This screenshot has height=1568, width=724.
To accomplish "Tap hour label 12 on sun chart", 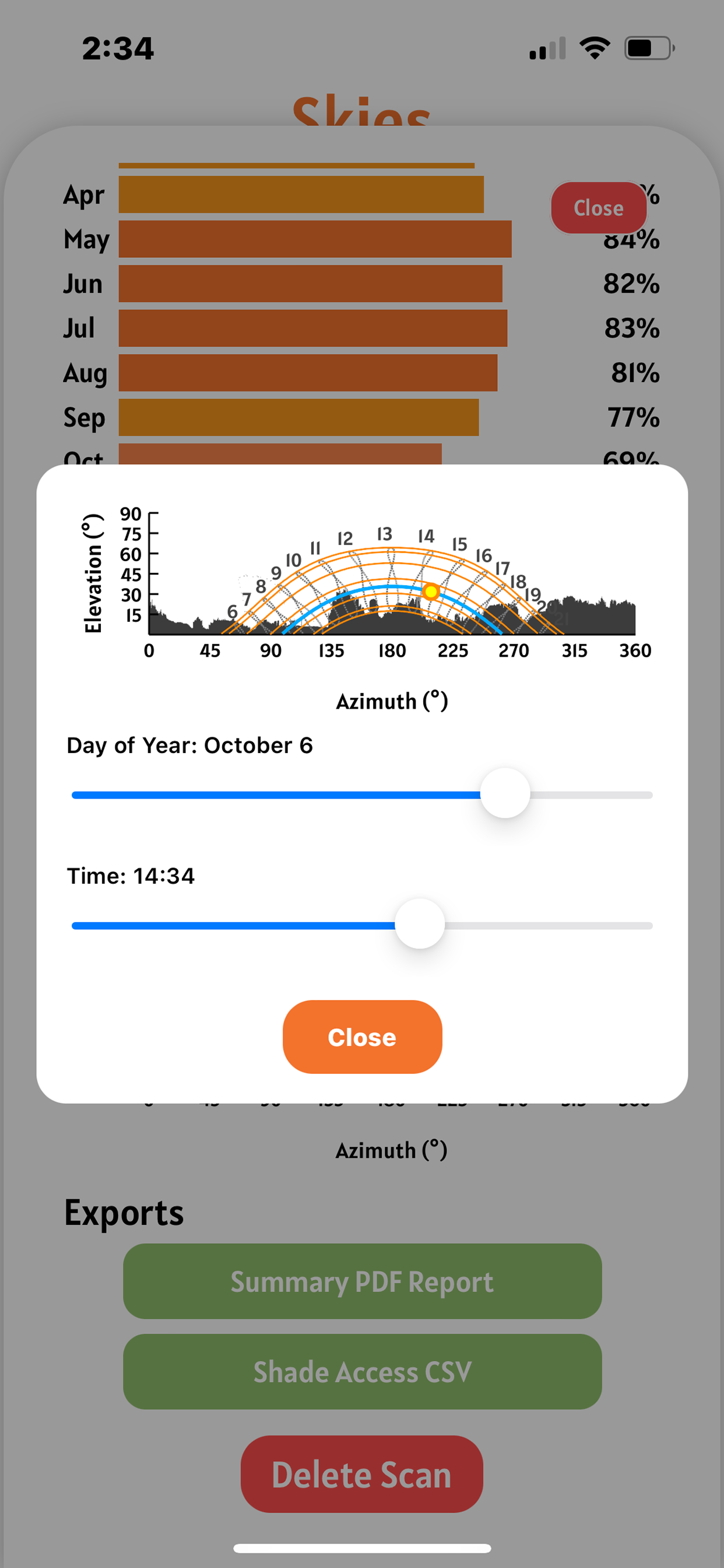I will point(345,538).
